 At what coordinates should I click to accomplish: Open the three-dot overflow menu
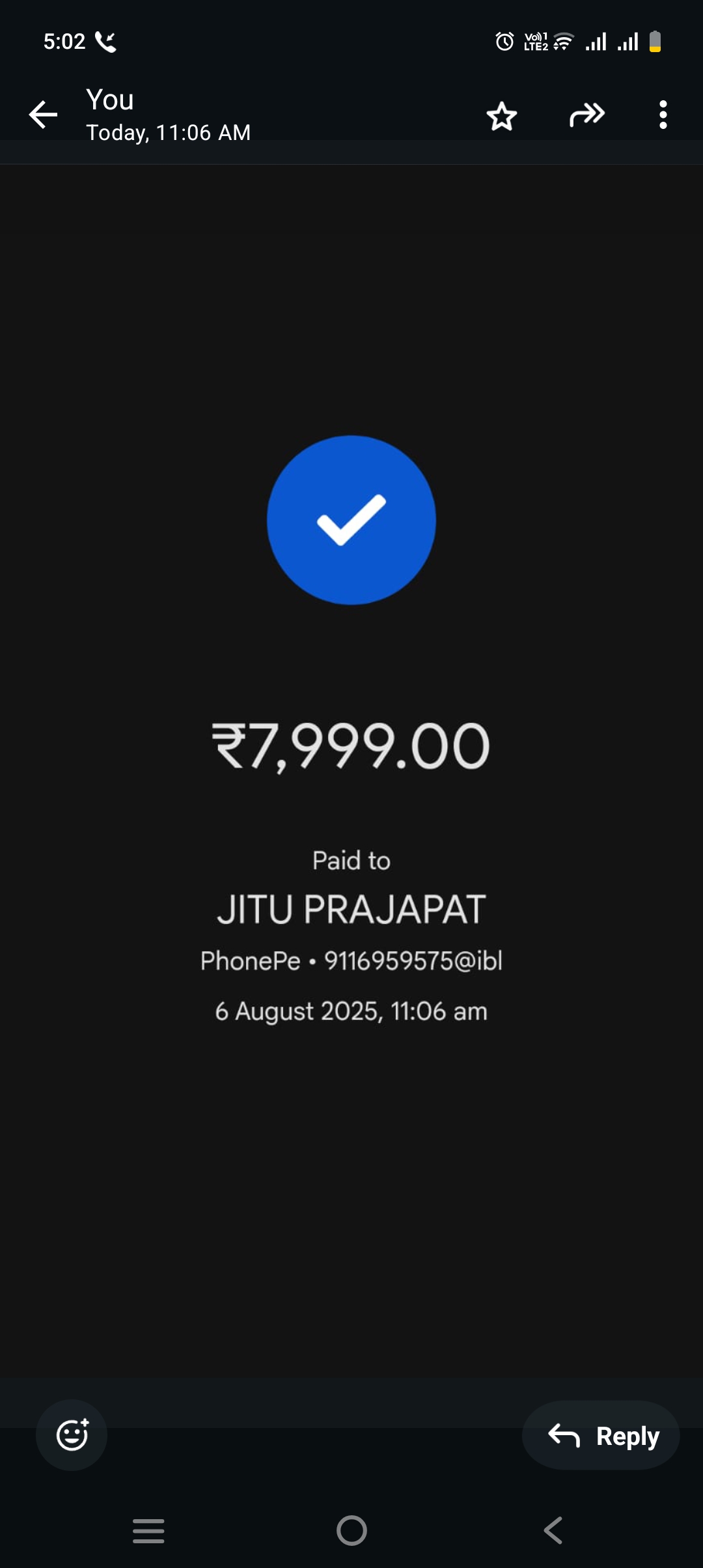click(x=663, y=115)
